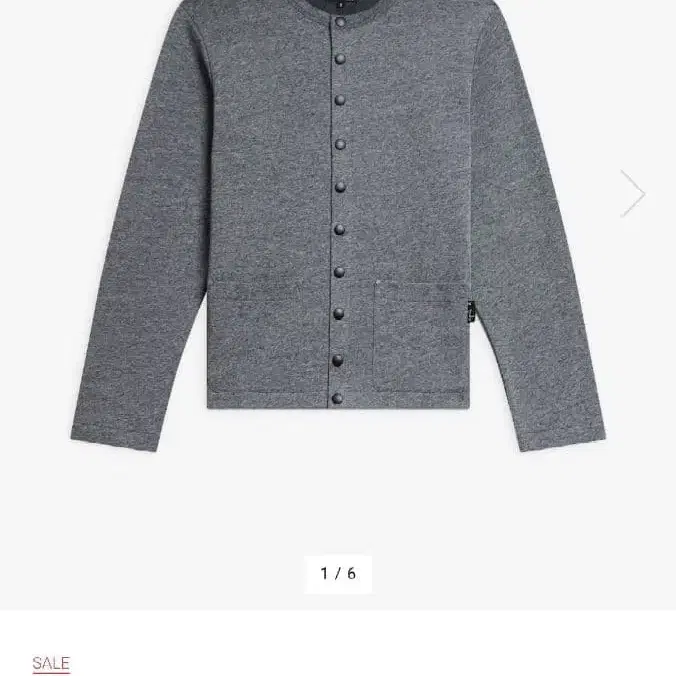The image size is (676, 676).
Task: Open the underlined SALE link
Action: click(51, 663)
